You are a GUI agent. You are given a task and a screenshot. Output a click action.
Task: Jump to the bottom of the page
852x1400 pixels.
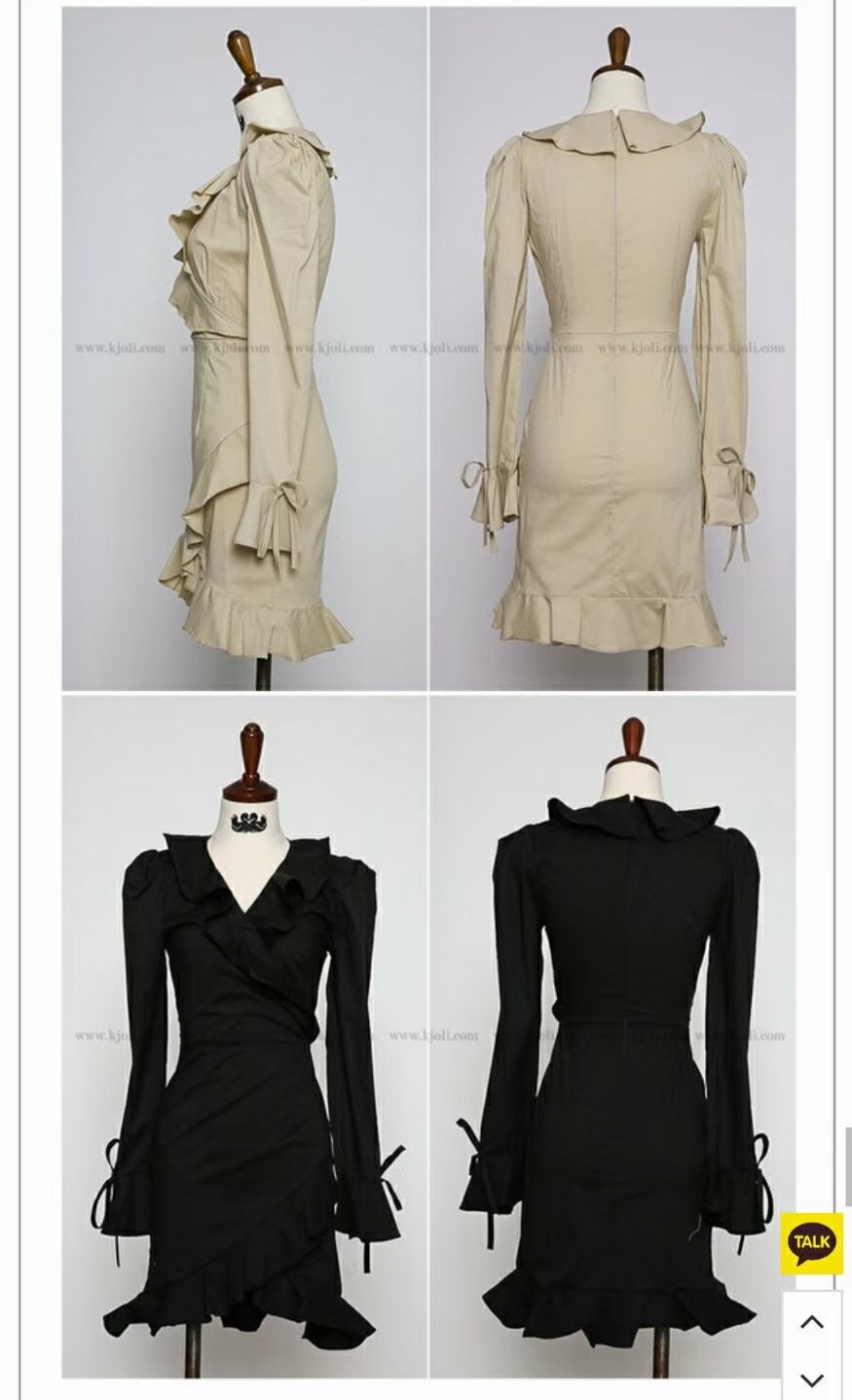[811, 1379]
